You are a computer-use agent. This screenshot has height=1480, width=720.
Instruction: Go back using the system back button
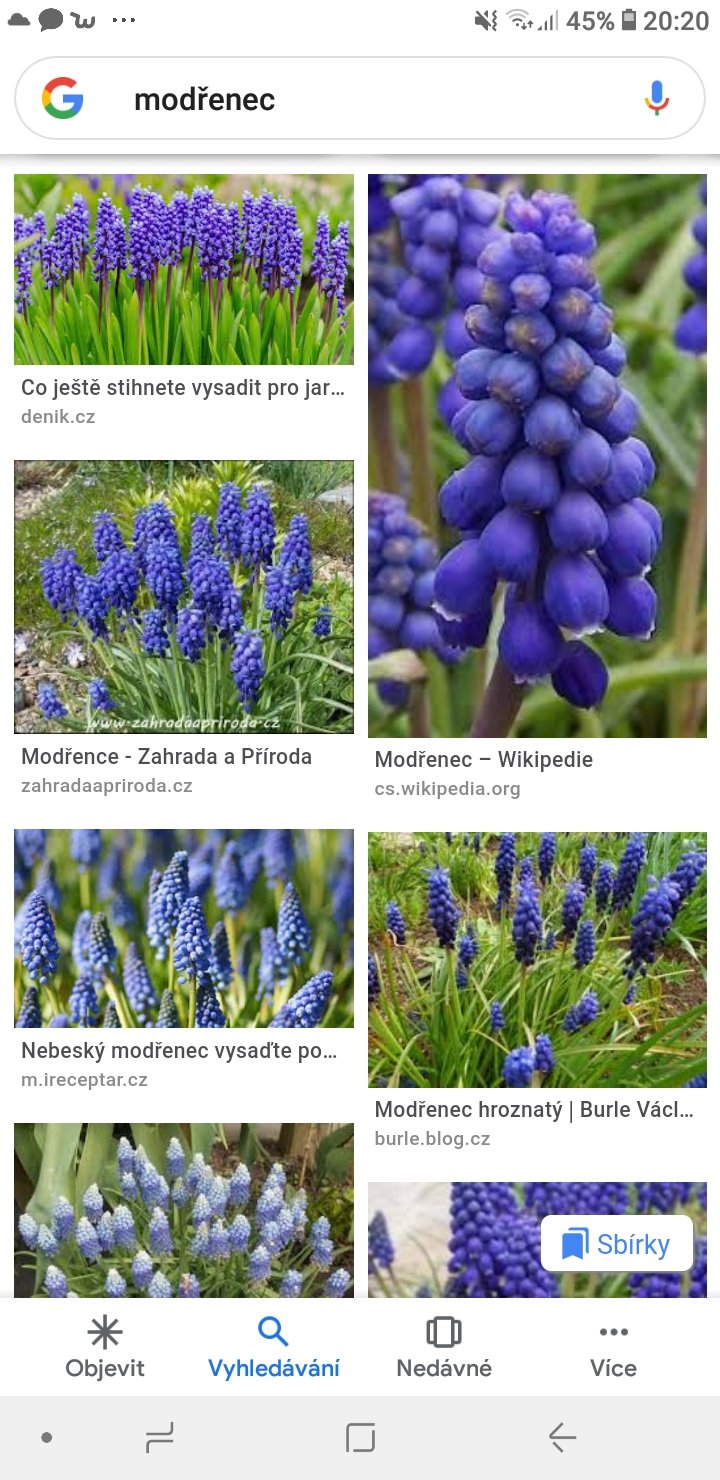562,1438
